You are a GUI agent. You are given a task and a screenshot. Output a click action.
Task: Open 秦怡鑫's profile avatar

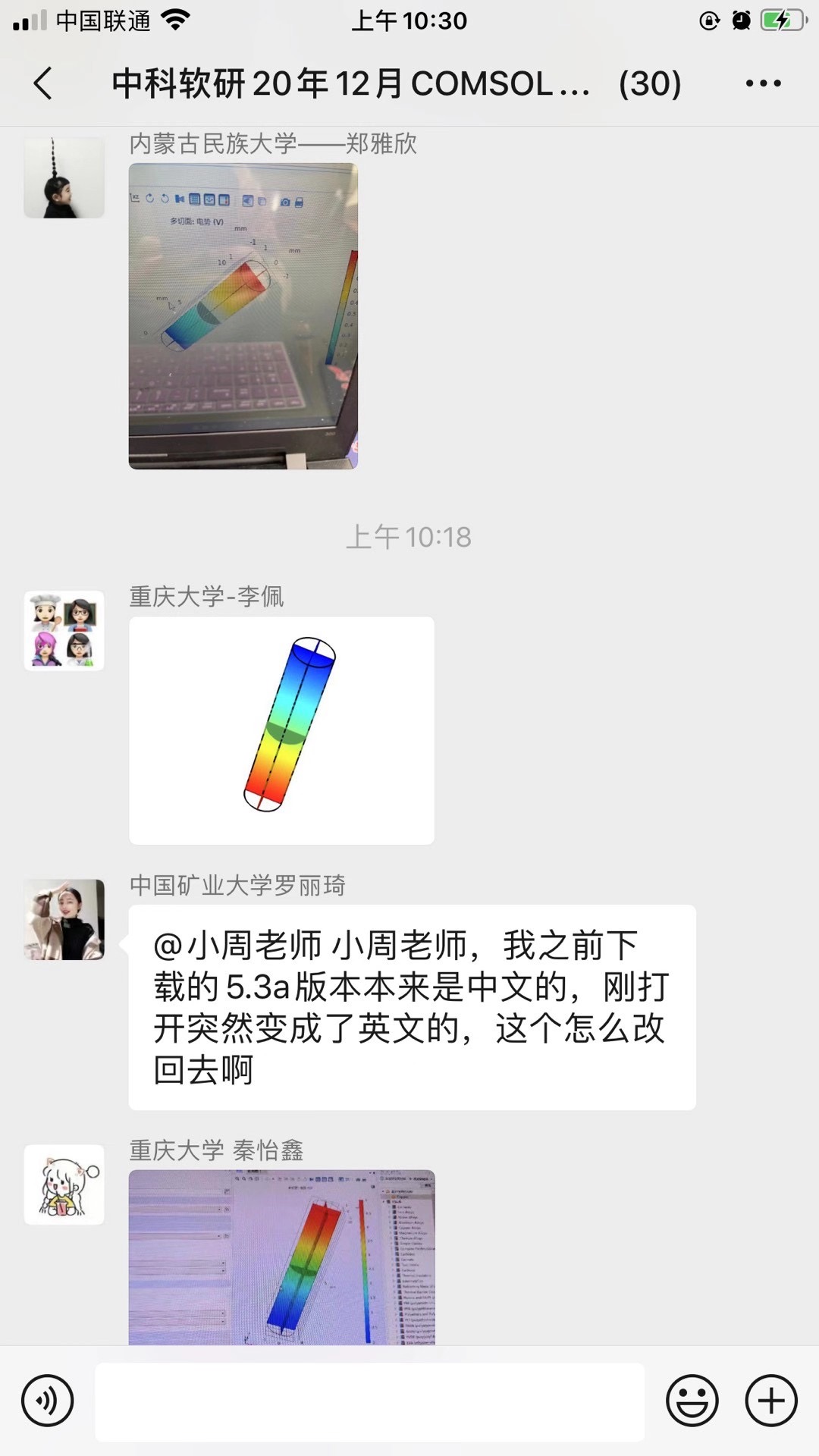[64, 1185]
